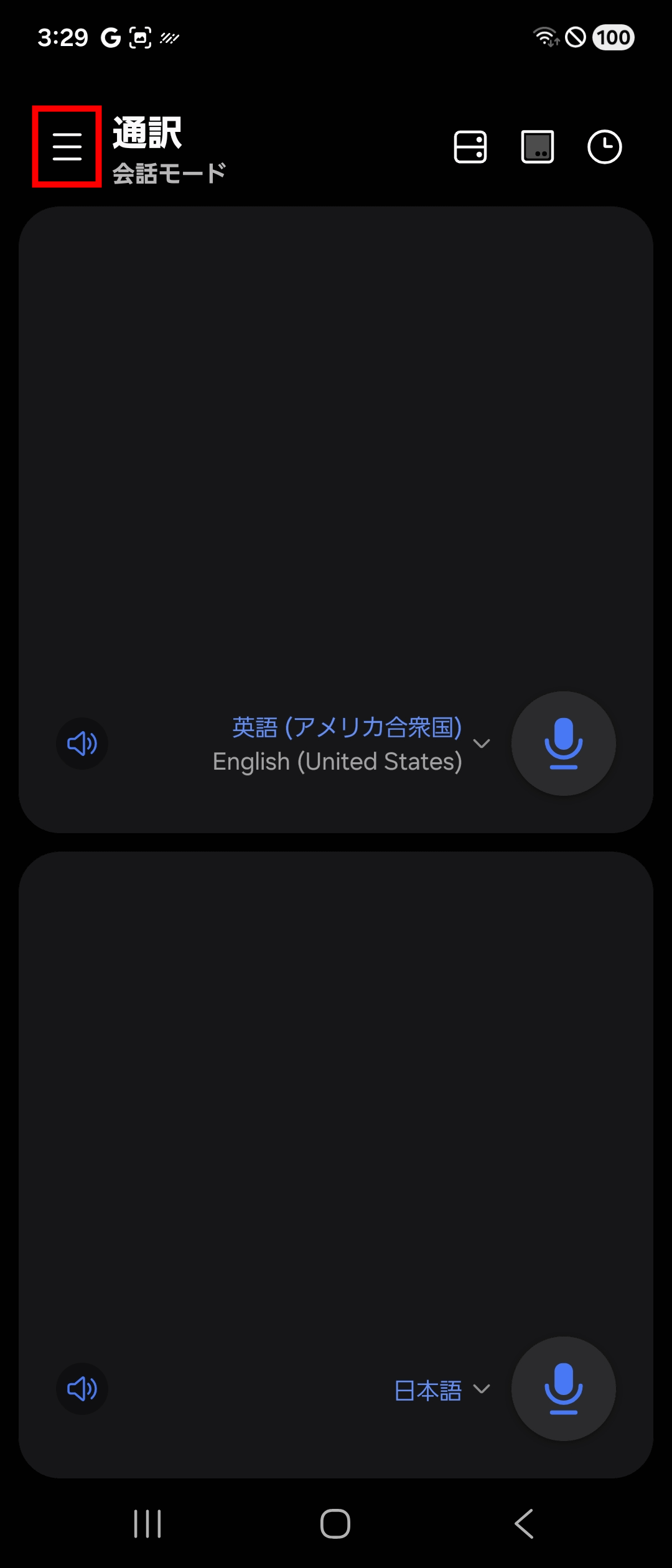Switch the split-screen view layout

470,147
